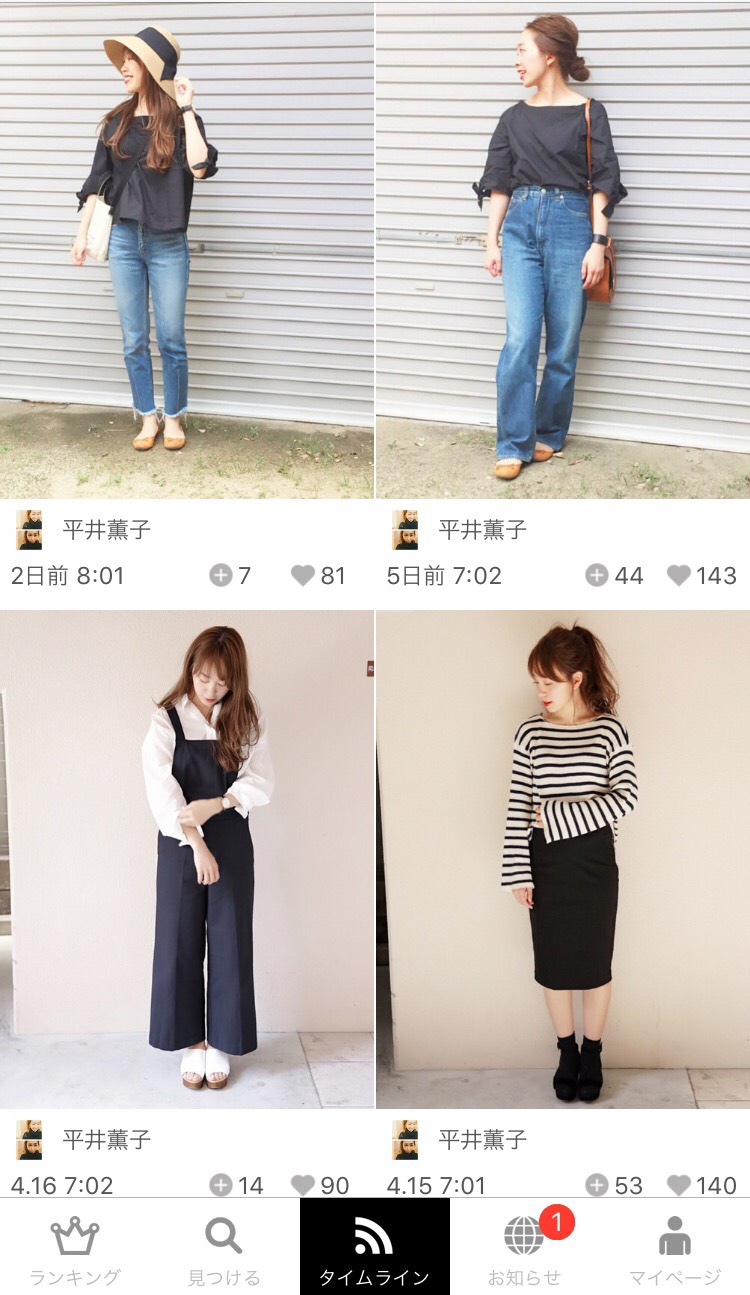Like the post from 5日前 7:02
Image resolution: width=750 pixels, height=1295 pixels.
tap(679, 575)
